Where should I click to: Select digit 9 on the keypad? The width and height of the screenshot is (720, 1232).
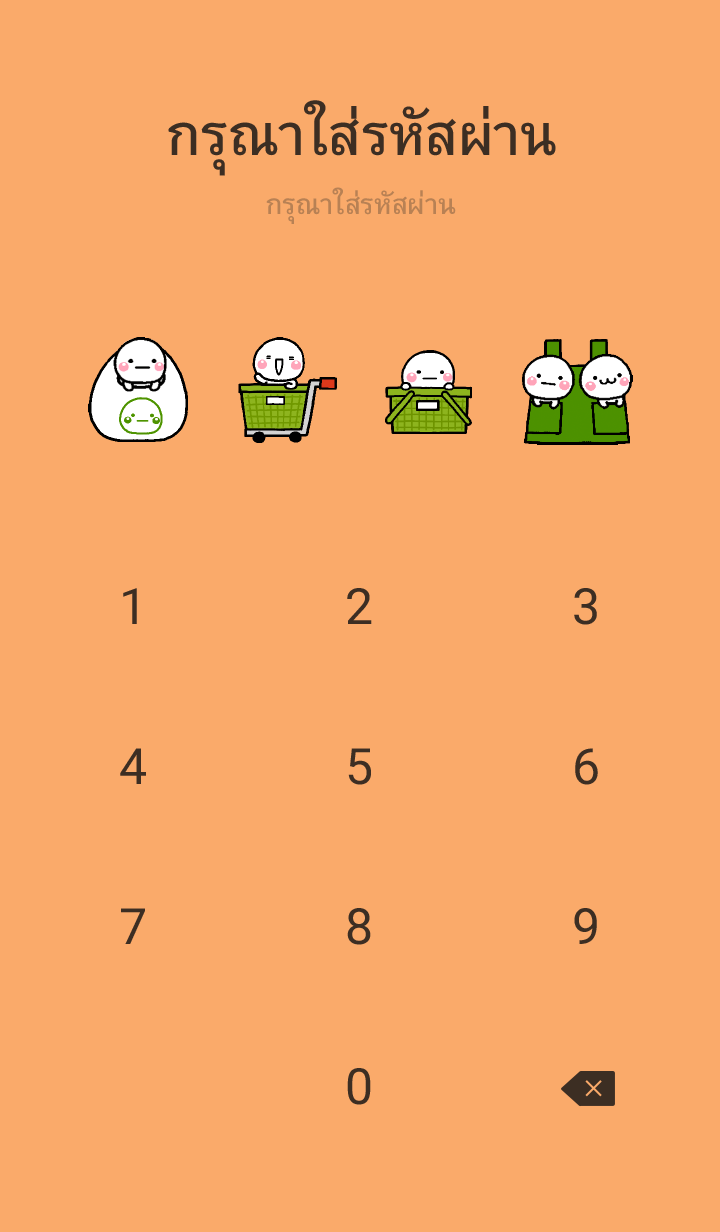click(x=586, y=927)
